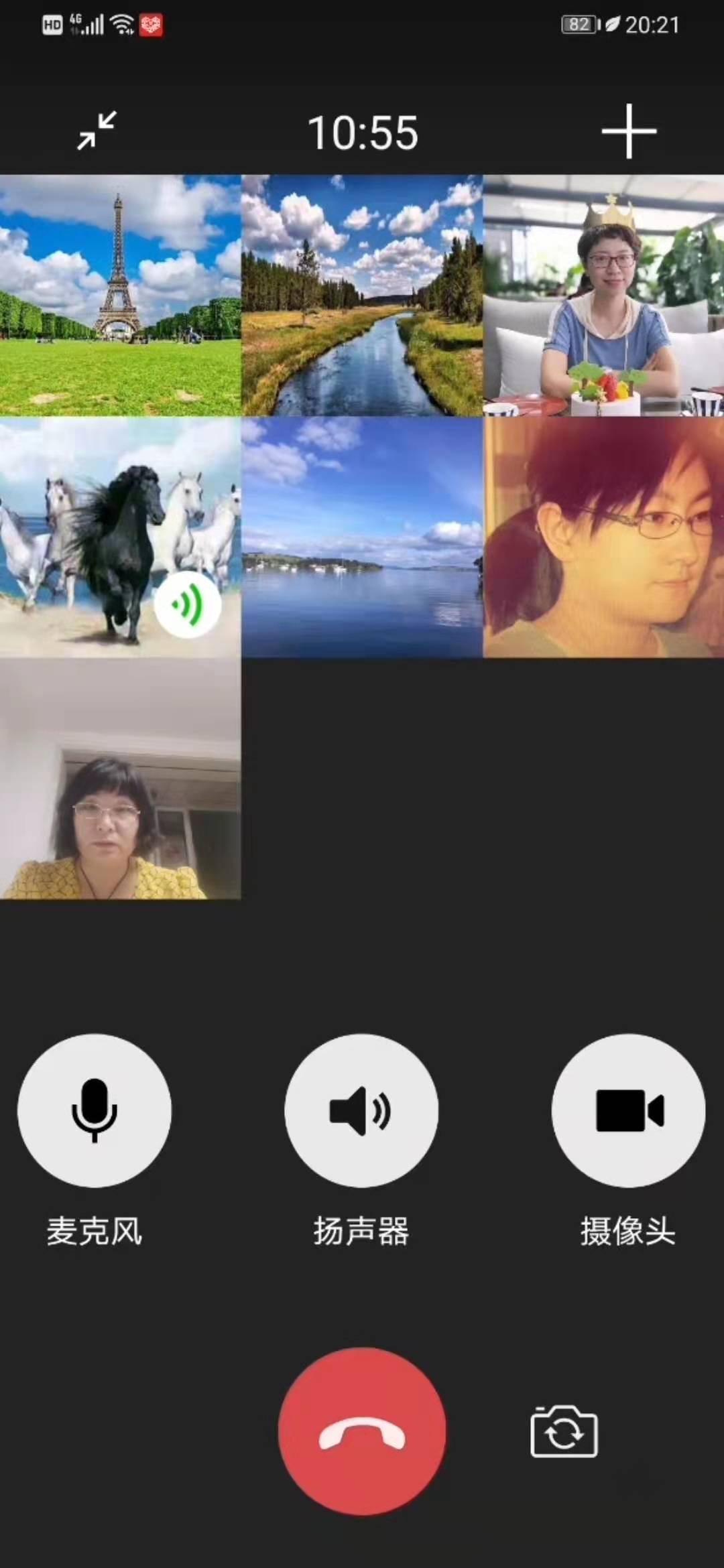Turn off the camera (摄像头)
The width and height of the screenshot is (724, 1568).
pyautogui.click(x=628, y=1110)
